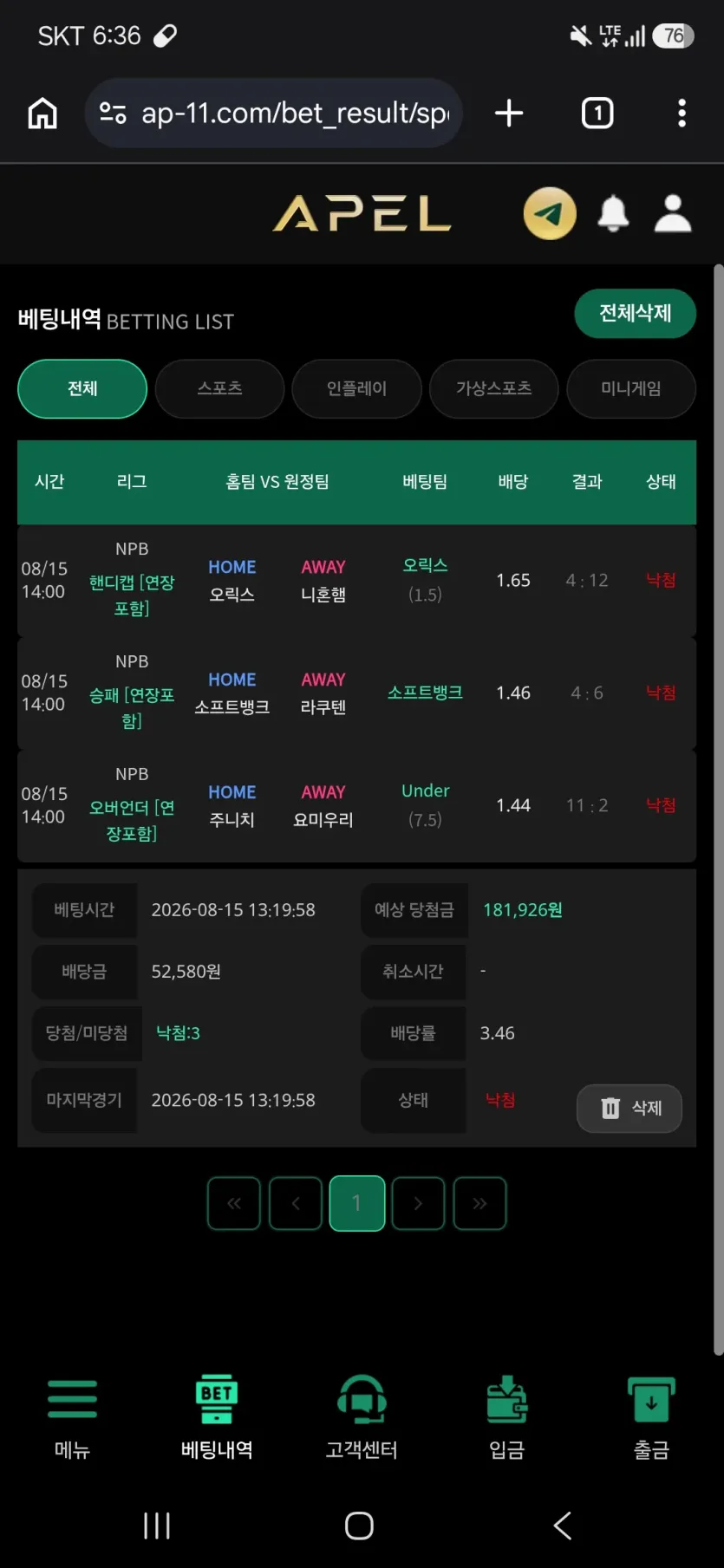Viewport: 724px width, 1568px height.
Task: Go to next page with single right arrow
Action: [418, 1203]
